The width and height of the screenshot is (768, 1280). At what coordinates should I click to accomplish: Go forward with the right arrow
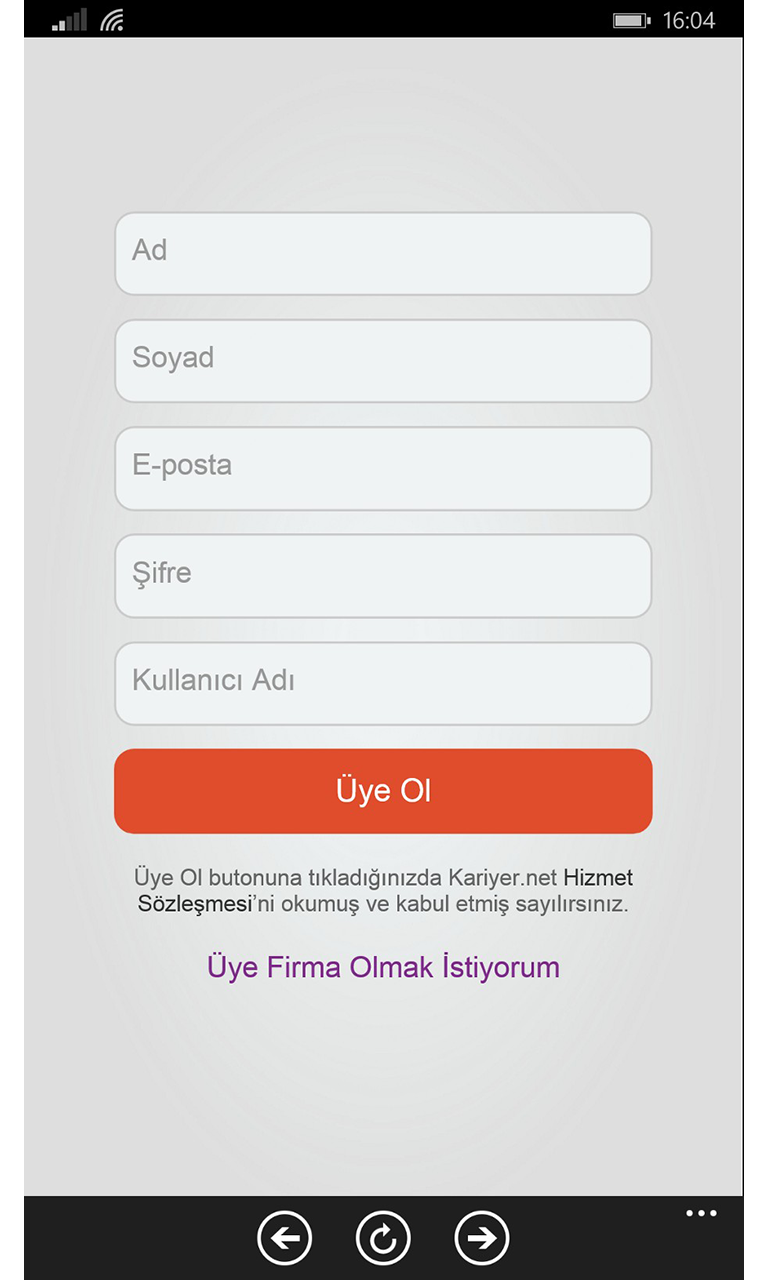[x=482, y=1238]
